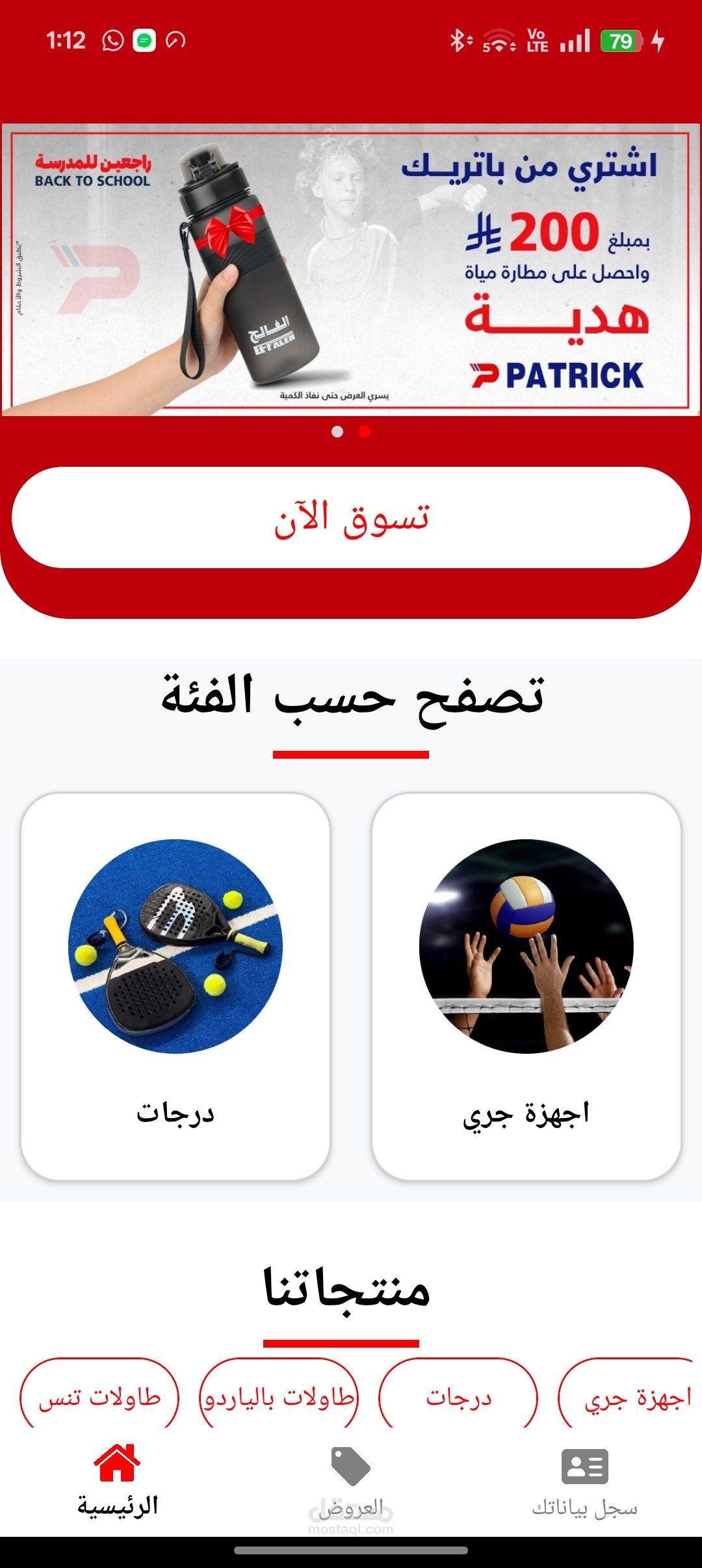Jump to the first banner slide dot
The image size is (702, 1568).
pos(337,432)
